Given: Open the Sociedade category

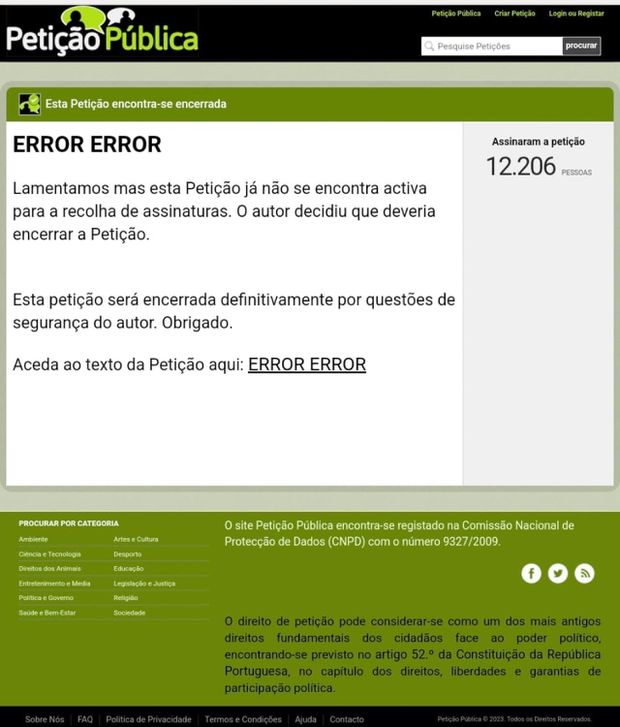Looking at the screenshot, I should (130, 612).
